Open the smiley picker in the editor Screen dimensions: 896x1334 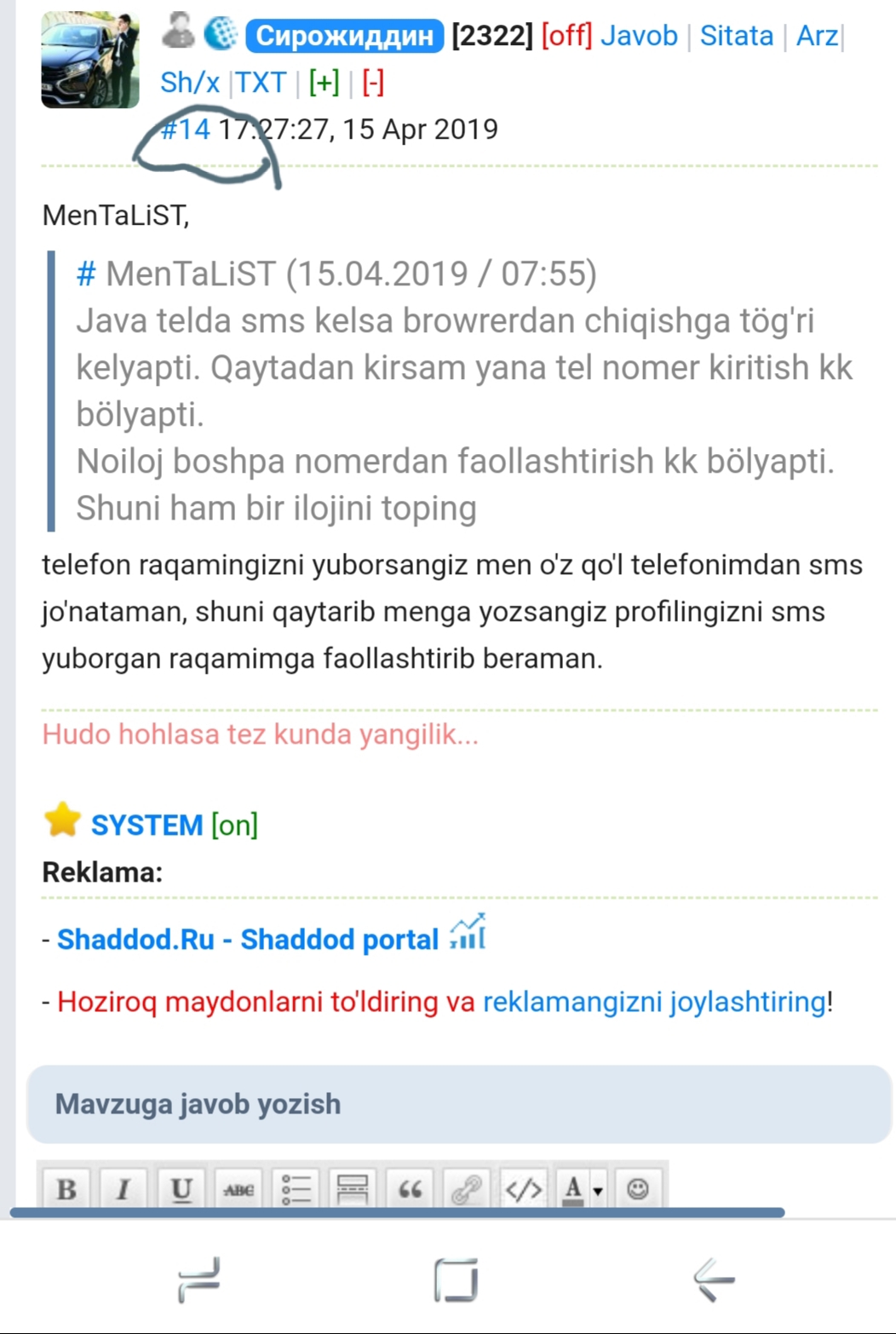(x=637, y=1188)
